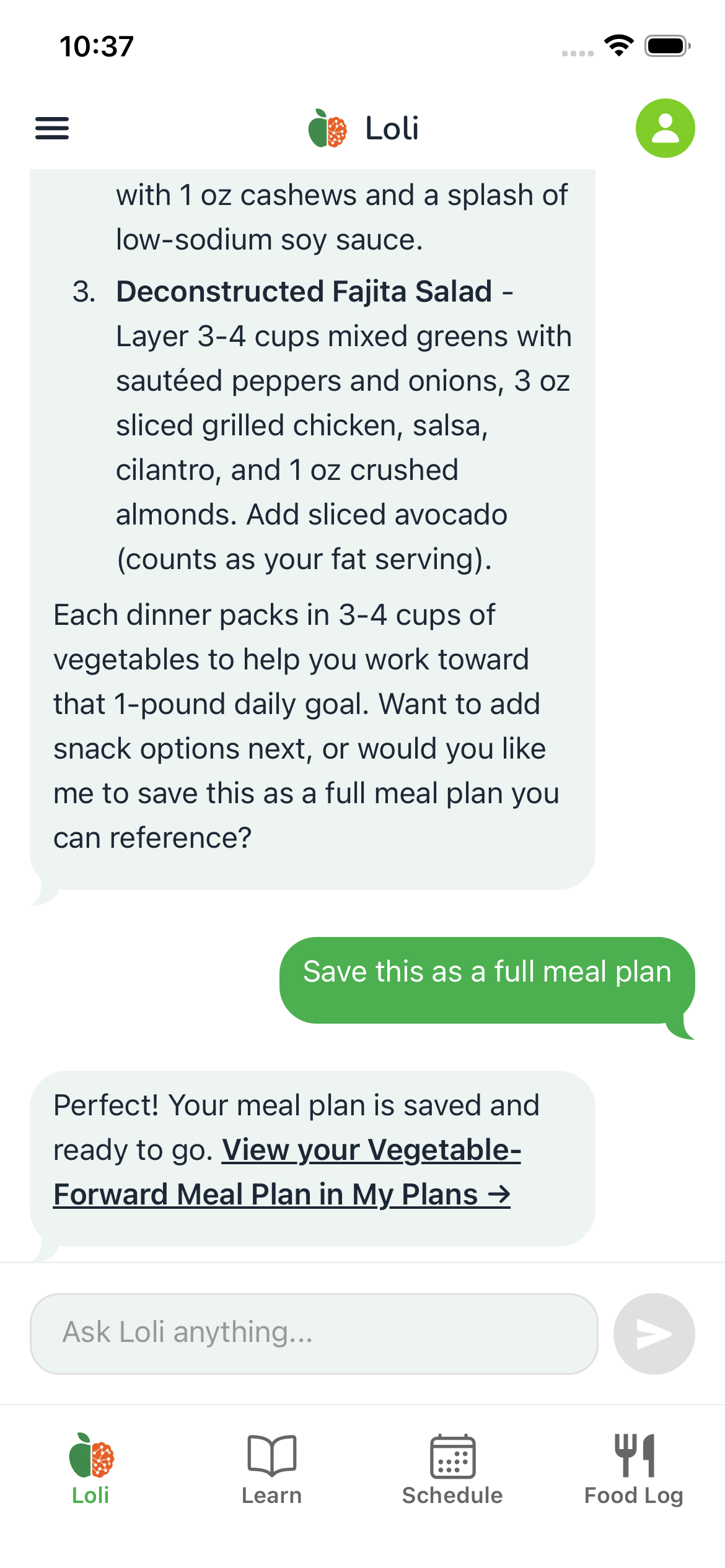Tap the send message arrow
Viewport: 725px width, 1568px height.
pyautogui.click(x=654, y=1333)
